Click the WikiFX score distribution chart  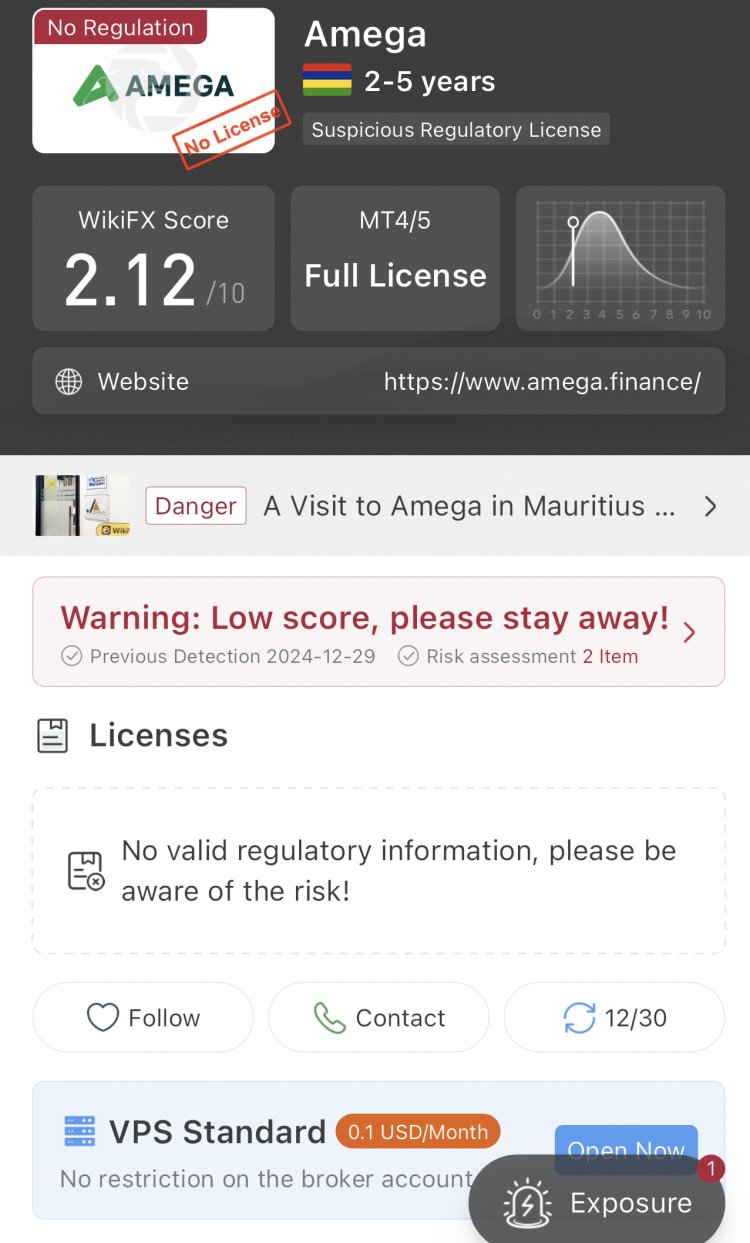(620, 257)
